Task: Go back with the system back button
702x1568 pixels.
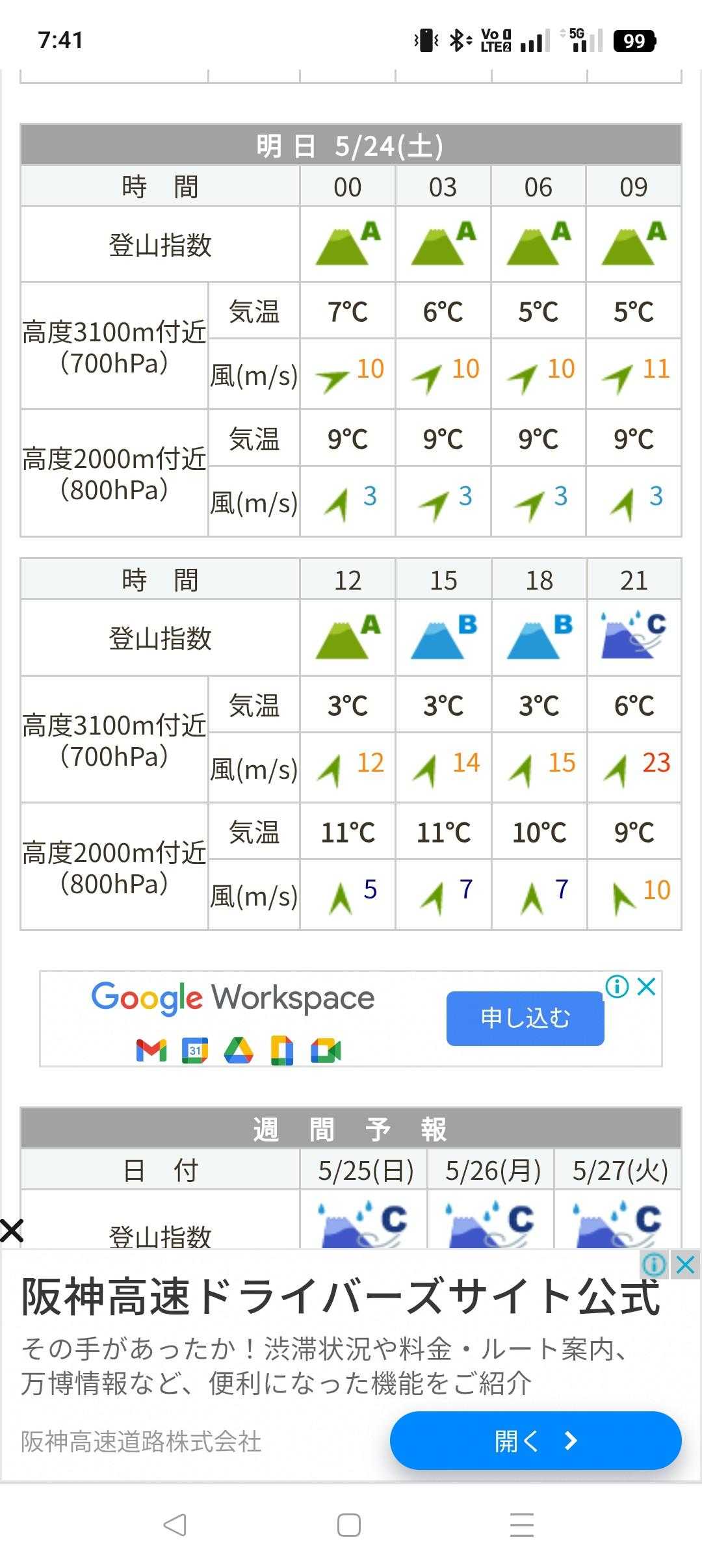Action: [x=175, y=1525]
